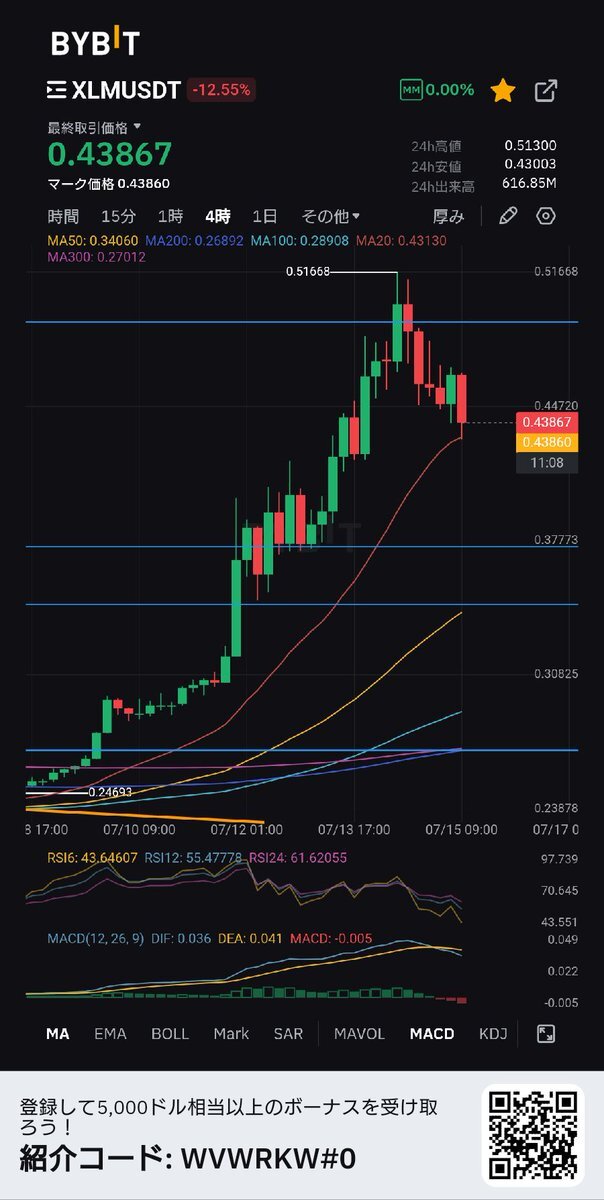Open the pencil drawing tools

(x=508, y=216)
